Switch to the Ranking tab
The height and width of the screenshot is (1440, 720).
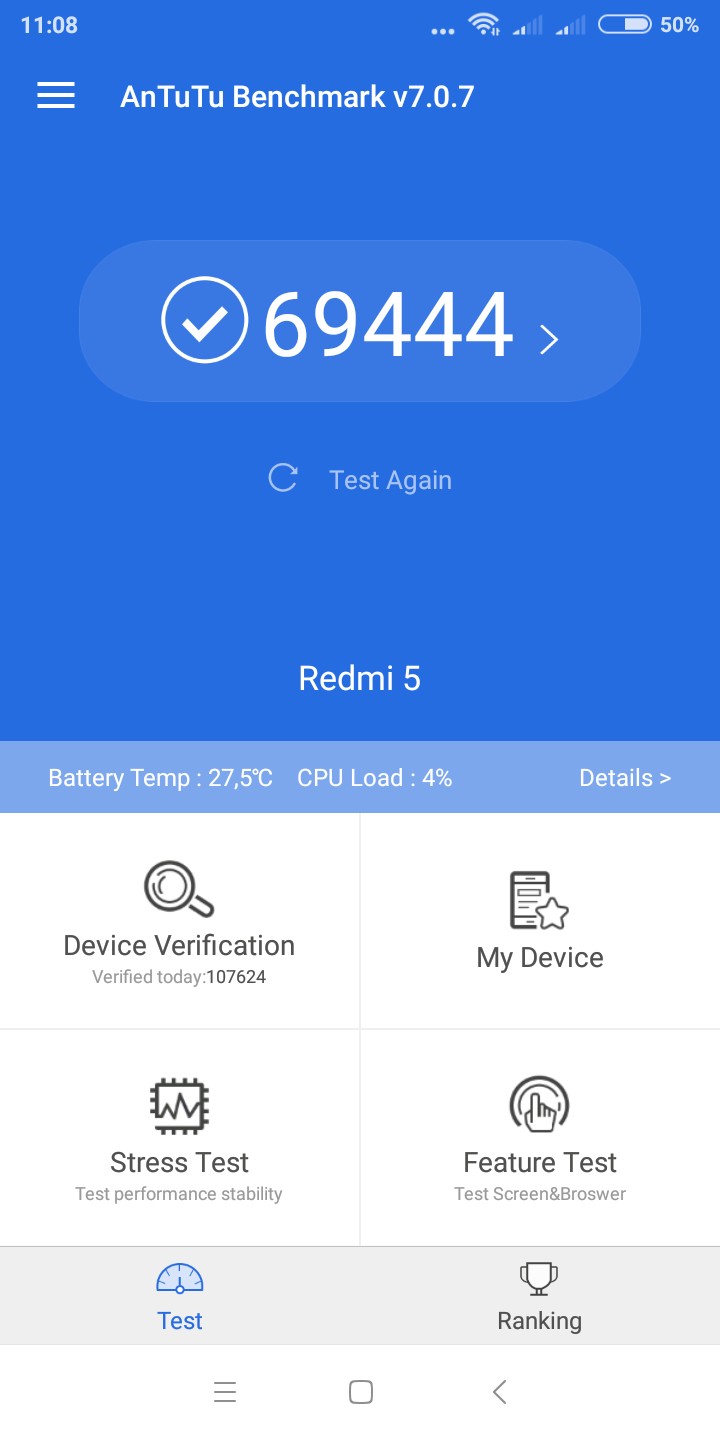(540, 1296)
